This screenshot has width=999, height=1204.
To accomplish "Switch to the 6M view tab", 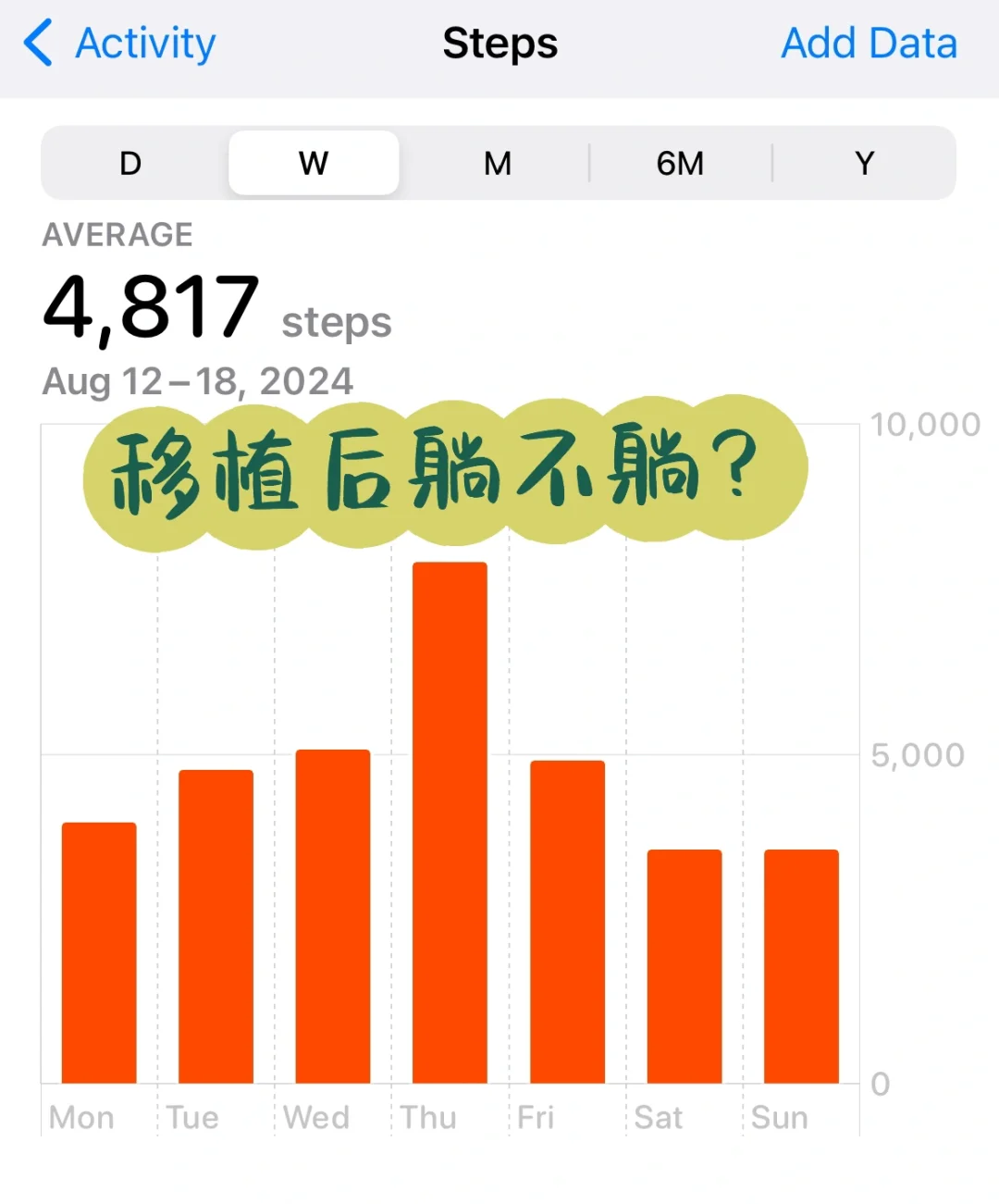I will coord(680,163).
